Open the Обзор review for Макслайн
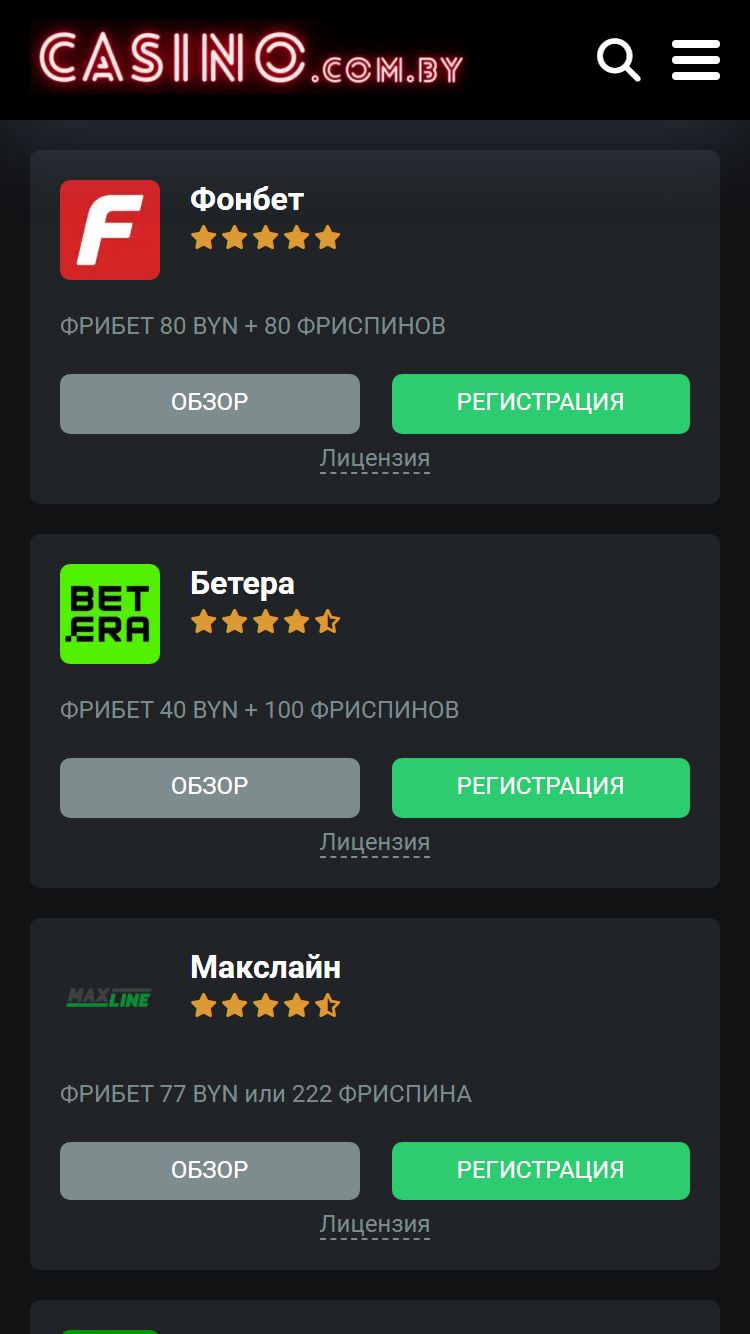The image size is (750, 1334). coord(210,1171)
